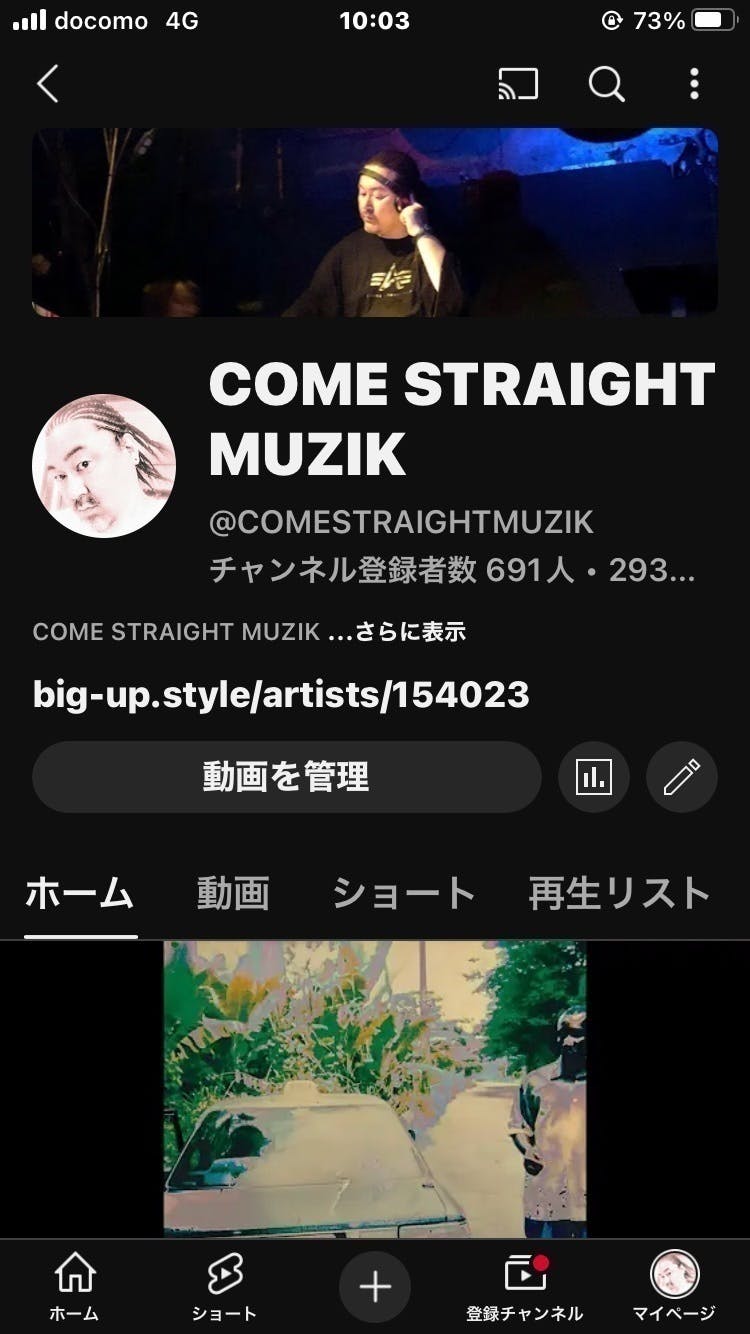Image resolution: width=750 pixels, height=1334 pixels.
Task: Open ショート in the bottom navigation
Action: [224, 1287]
